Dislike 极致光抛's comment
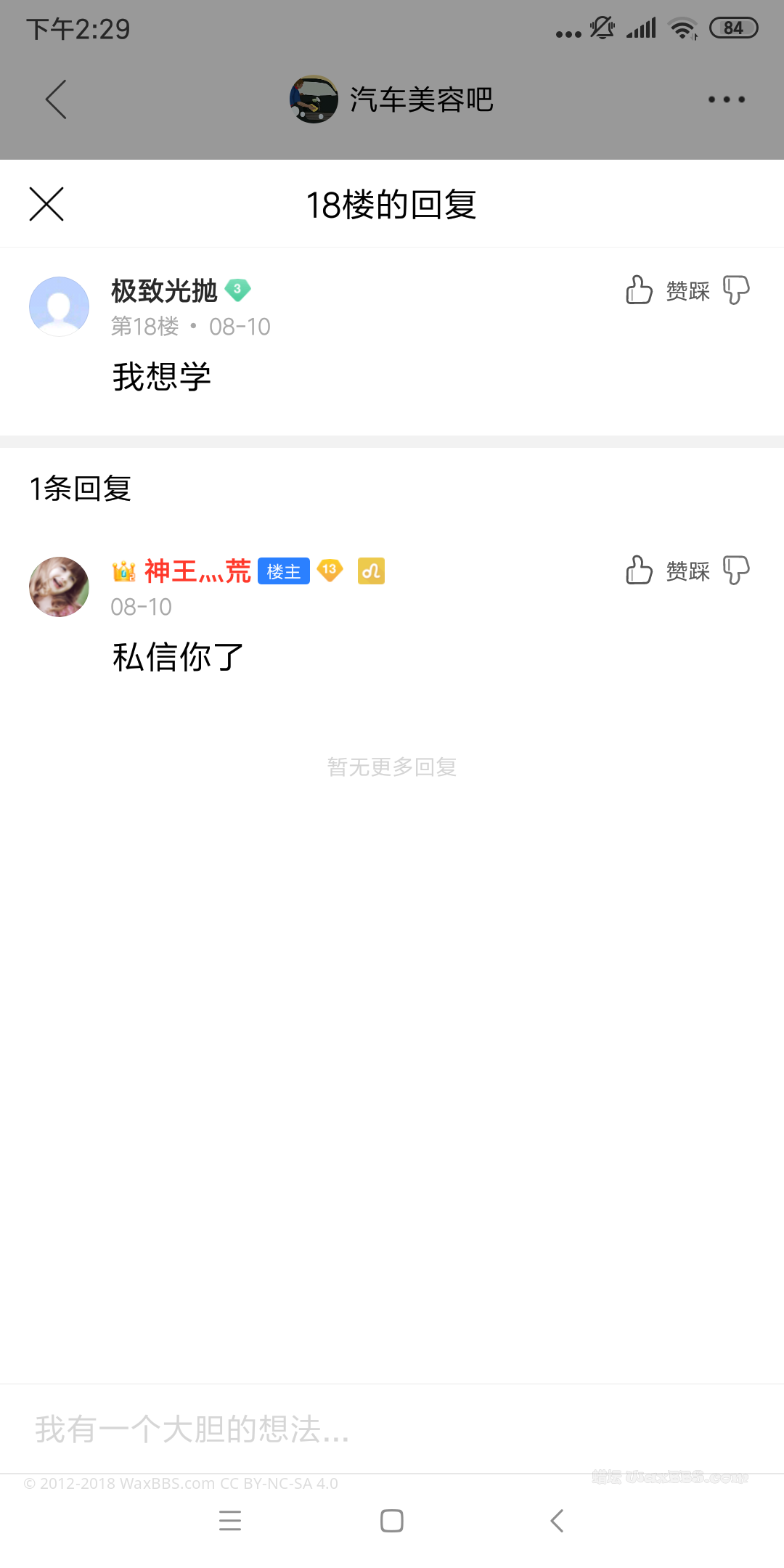The image size is (784, 1568). click(736, 290)
